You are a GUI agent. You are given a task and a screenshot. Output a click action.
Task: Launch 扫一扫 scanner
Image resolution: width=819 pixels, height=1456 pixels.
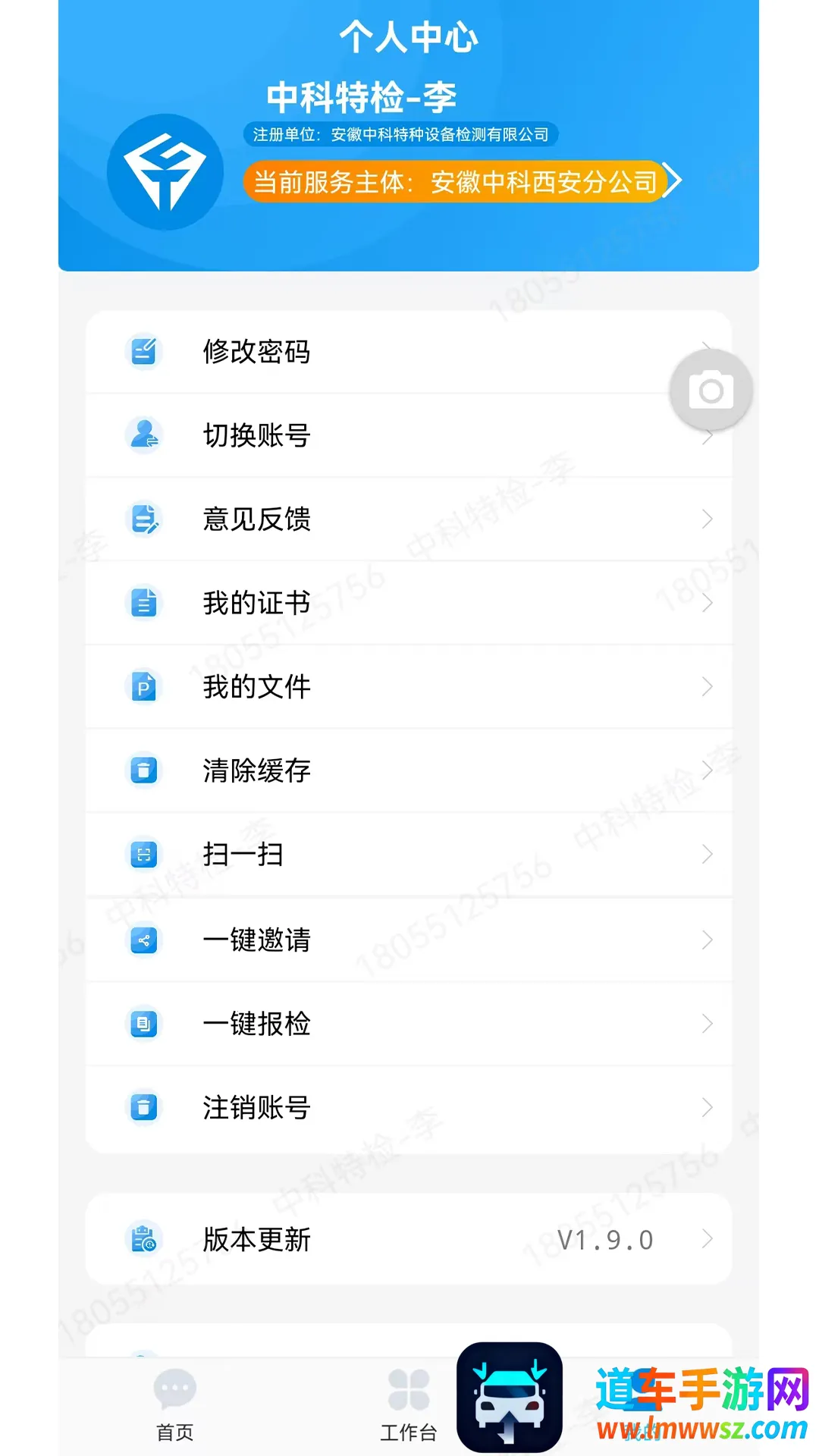click(408, 855)
